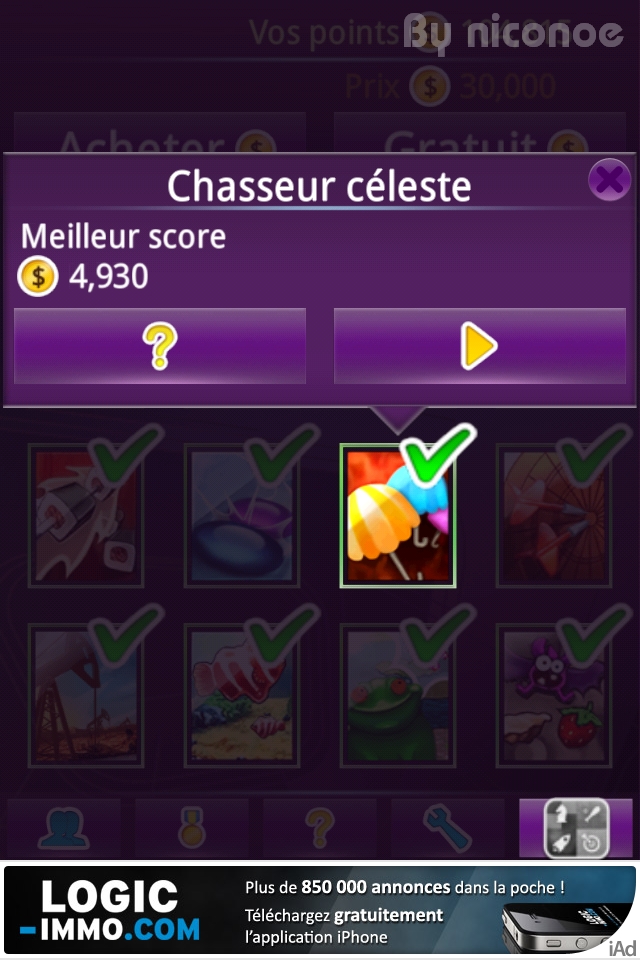Viewport: 640px width, 960px height.
Task: Open the Logic-Immo iPhone app ad
Action: click(320, 910)
